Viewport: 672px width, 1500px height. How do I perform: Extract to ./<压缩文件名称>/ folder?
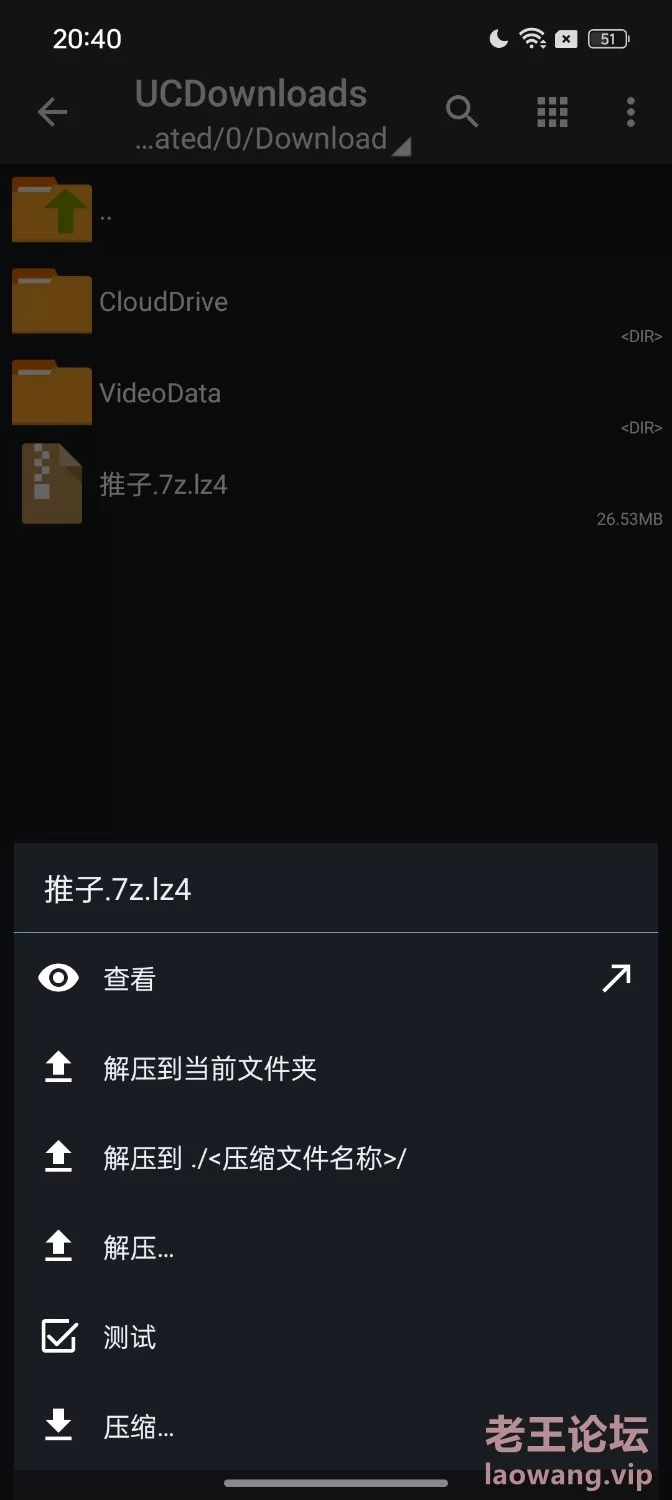coord(336,1158)
